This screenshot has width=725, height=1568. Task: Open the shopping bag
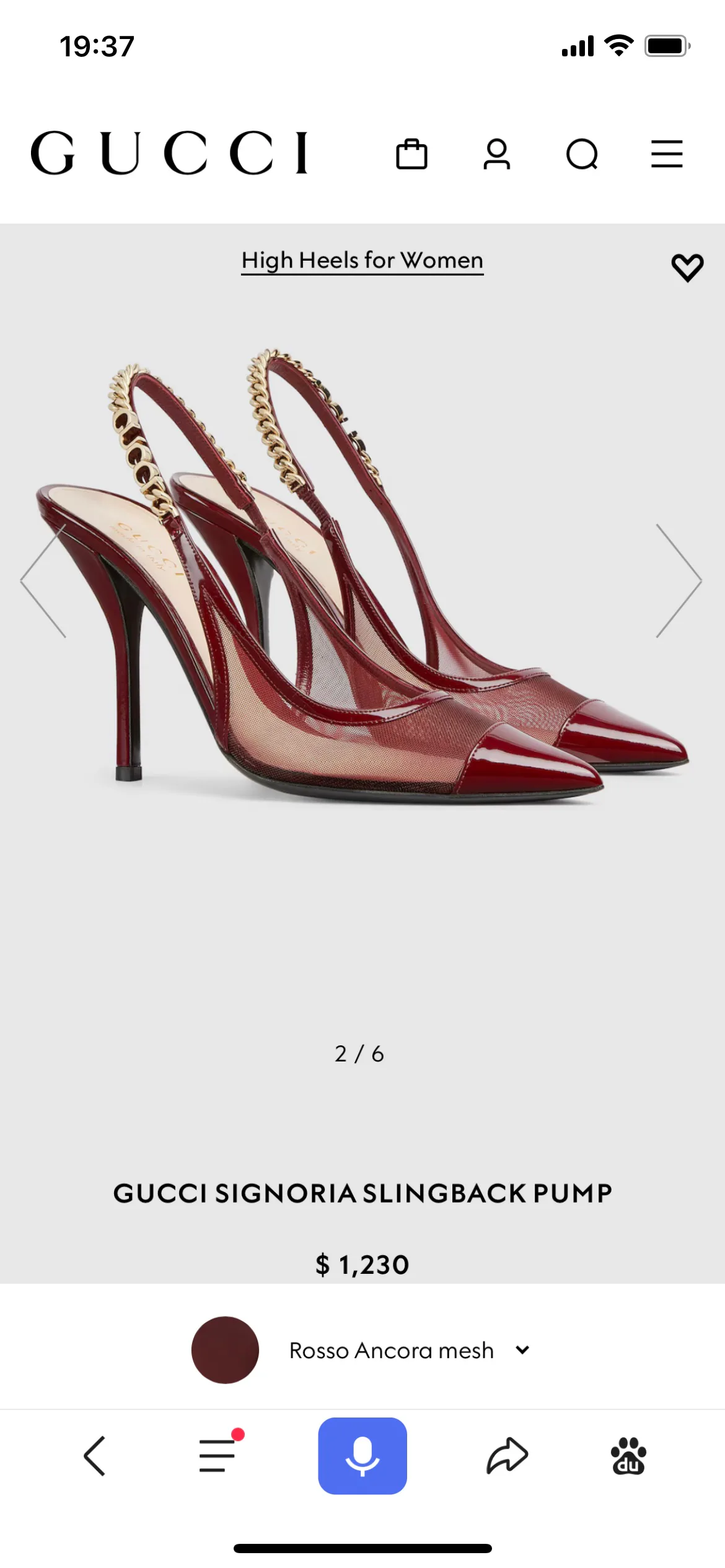click(x=411, y=154)
